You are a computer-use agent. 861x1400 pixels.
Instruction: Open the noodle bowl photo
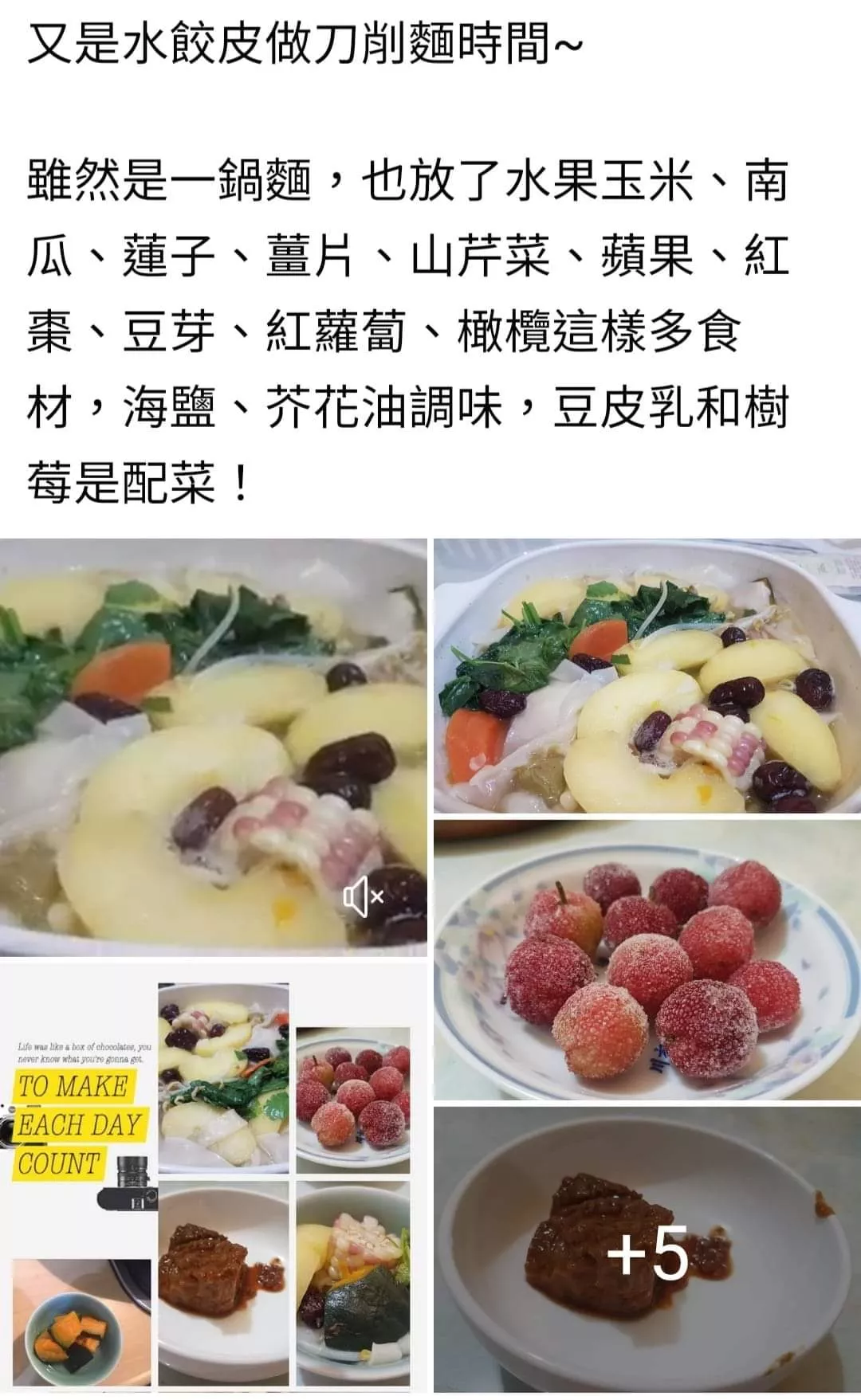pos(647,676)
